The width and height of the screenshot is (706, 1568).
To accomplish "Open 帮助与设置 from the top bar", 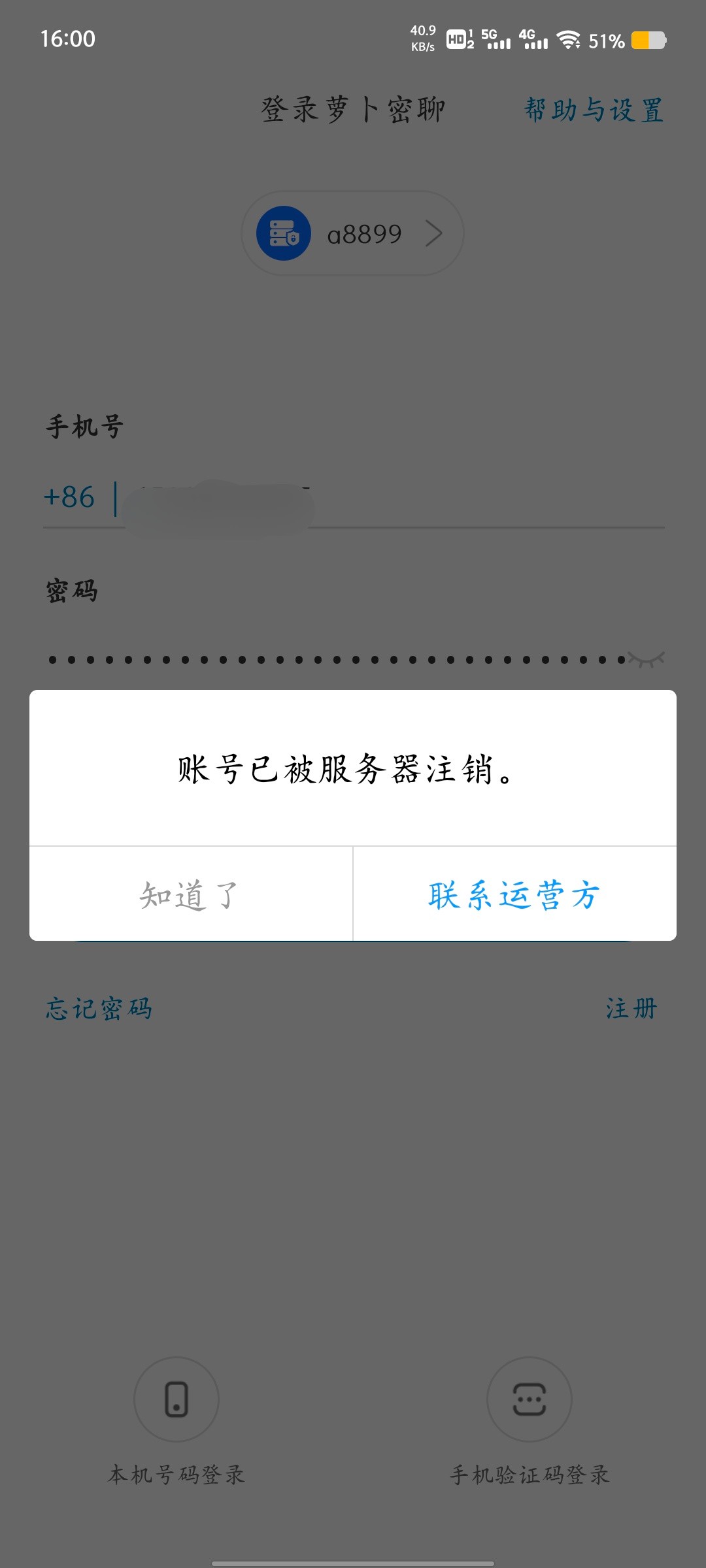I will (x=594, y=110).
